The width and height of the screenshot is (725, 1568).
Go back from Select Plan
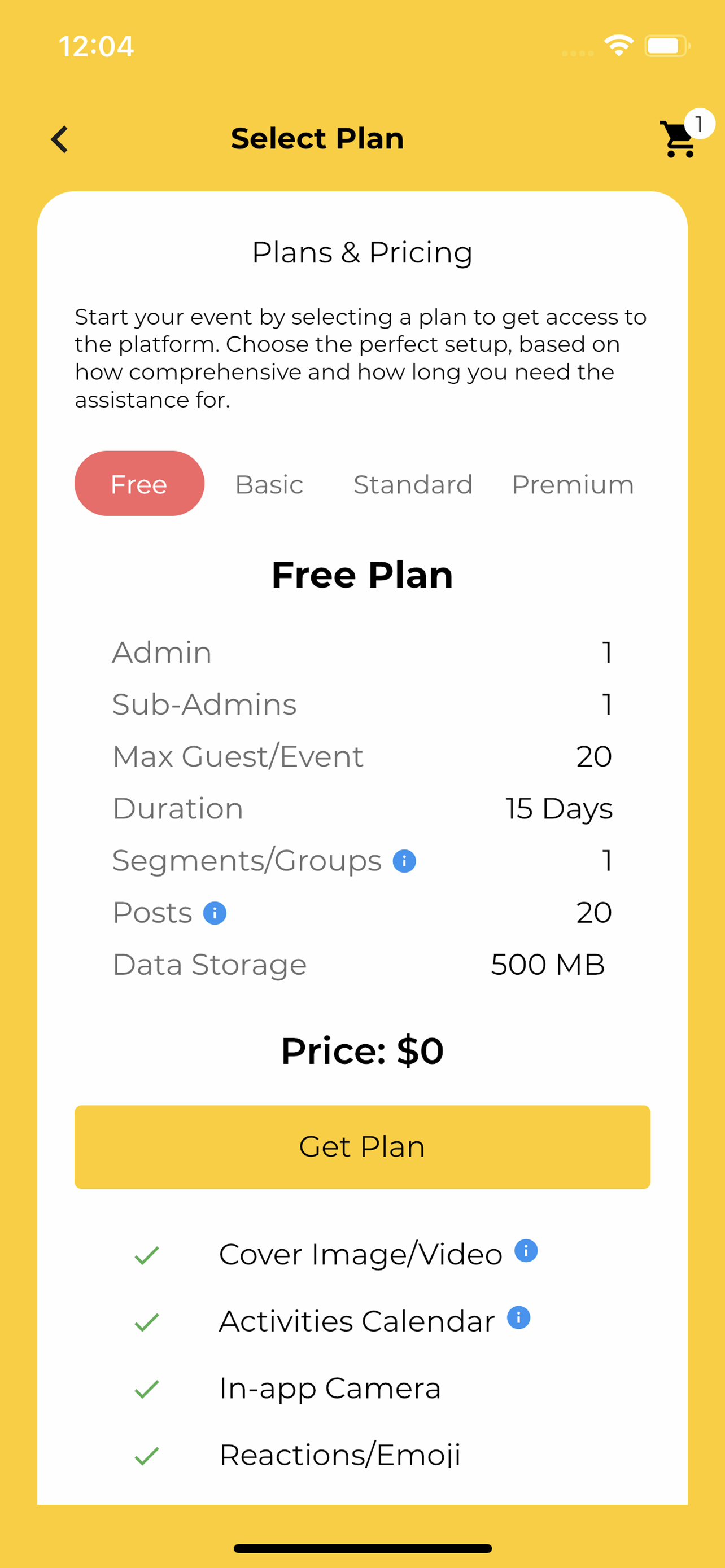60,139
